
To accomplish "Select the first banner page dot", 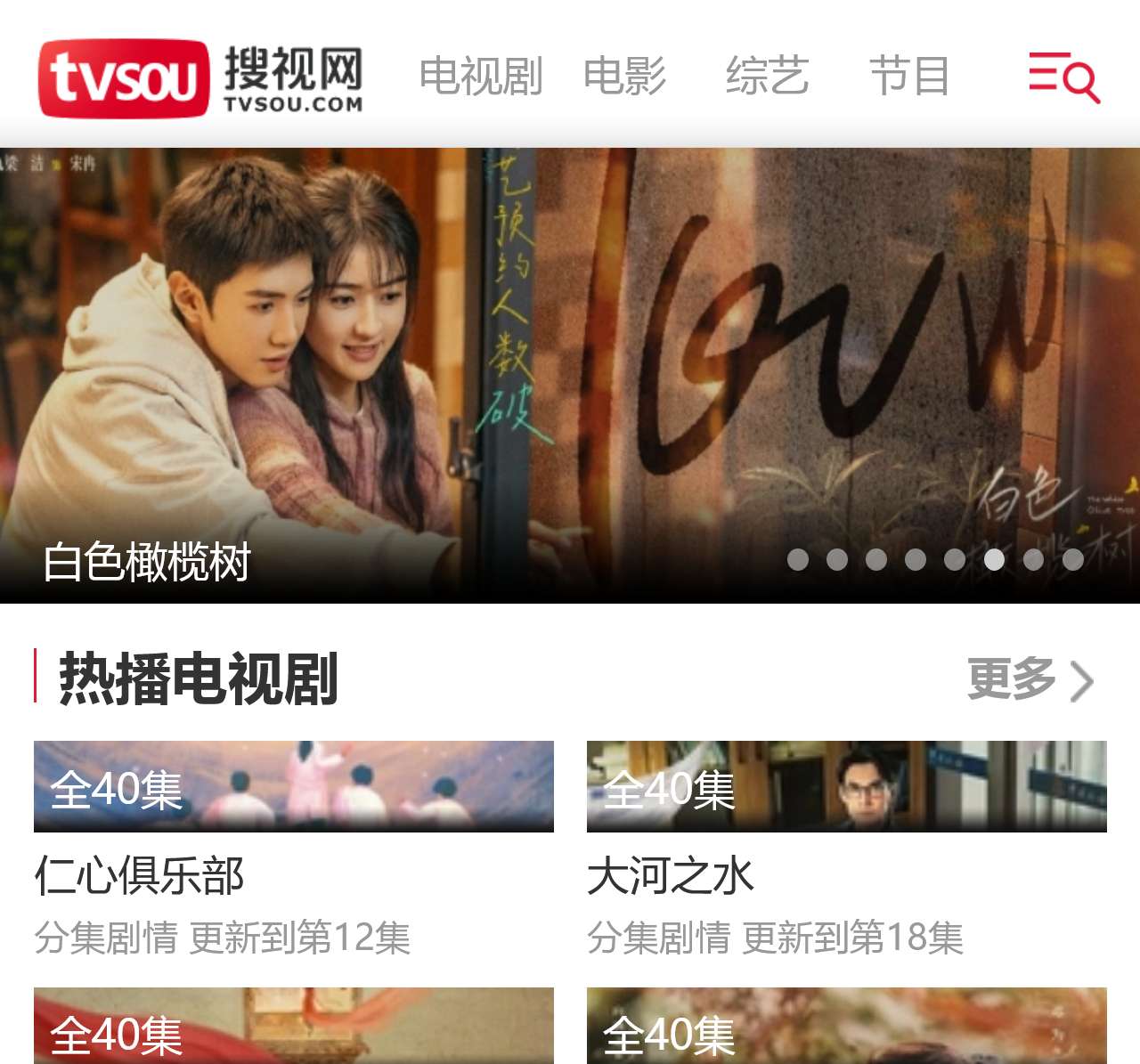I will pos(798,559).
